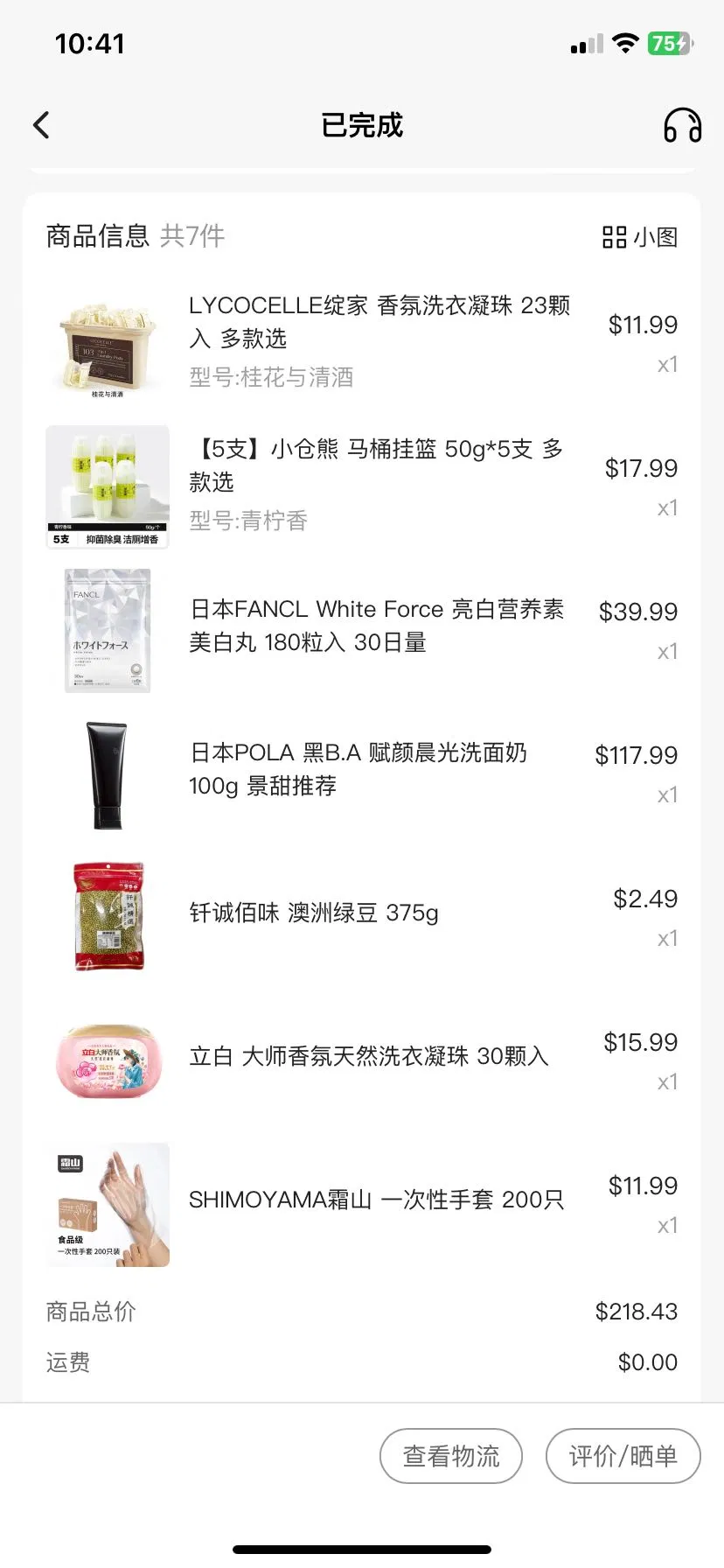Open SHIMOYAMA disposable gloves item
Screen dimensions: 724x1568
tap(376, 1200)
